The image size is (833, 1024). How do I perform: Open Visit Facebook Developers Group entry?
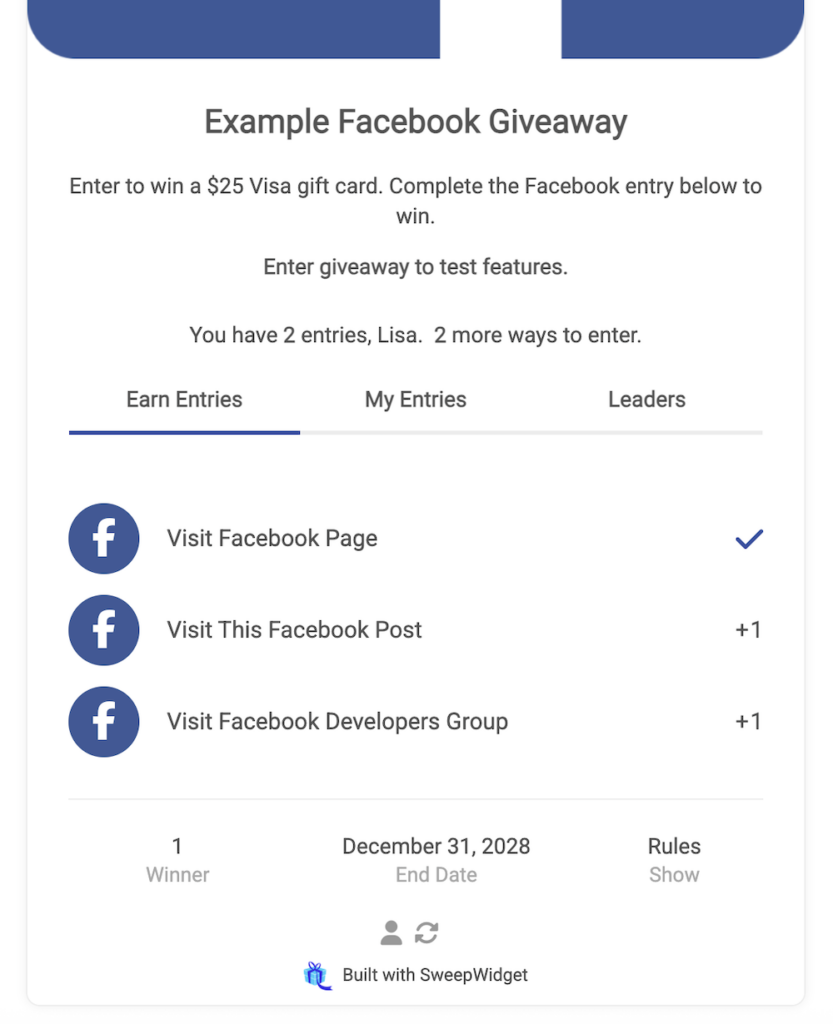(337, 722)
